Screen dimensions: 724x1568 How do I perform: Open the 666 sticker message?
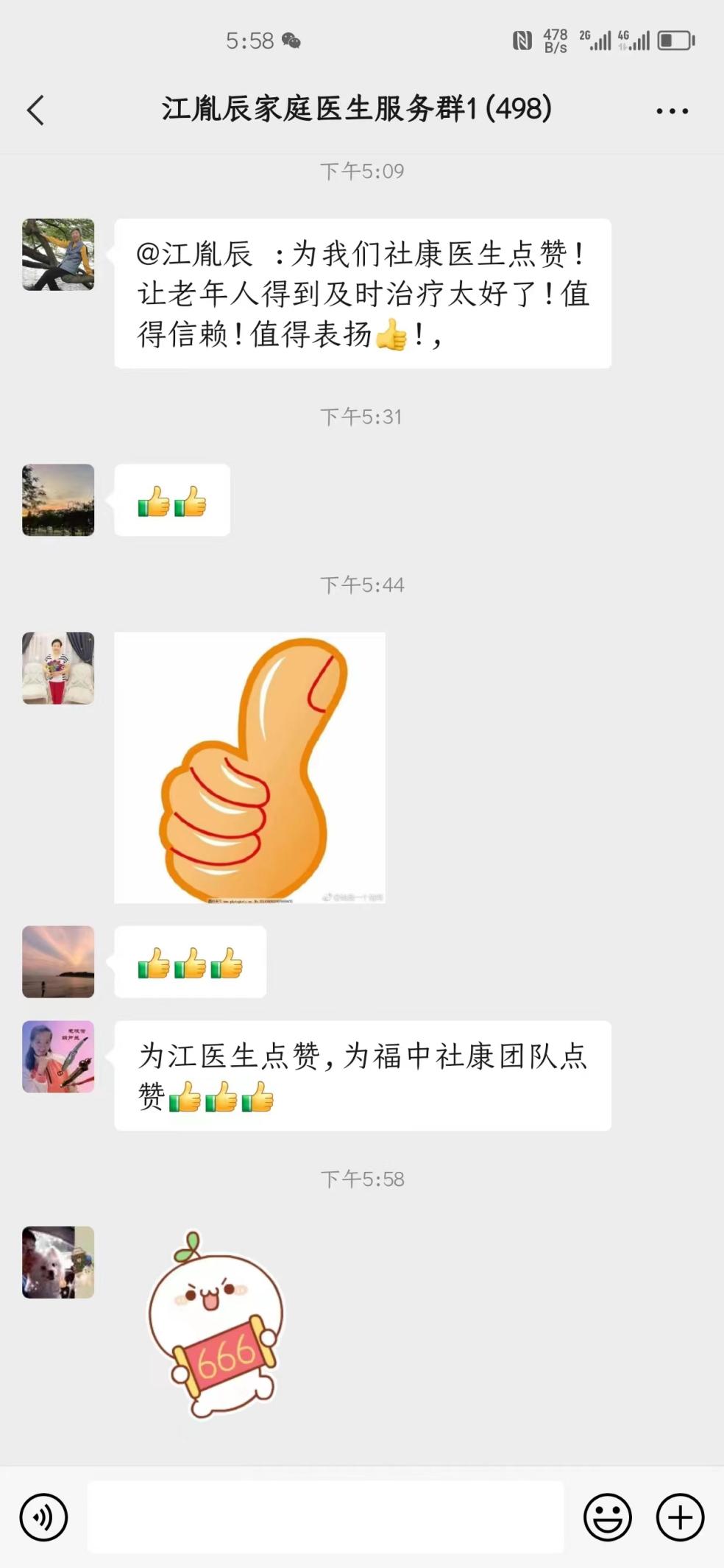tap(216, 1325)
